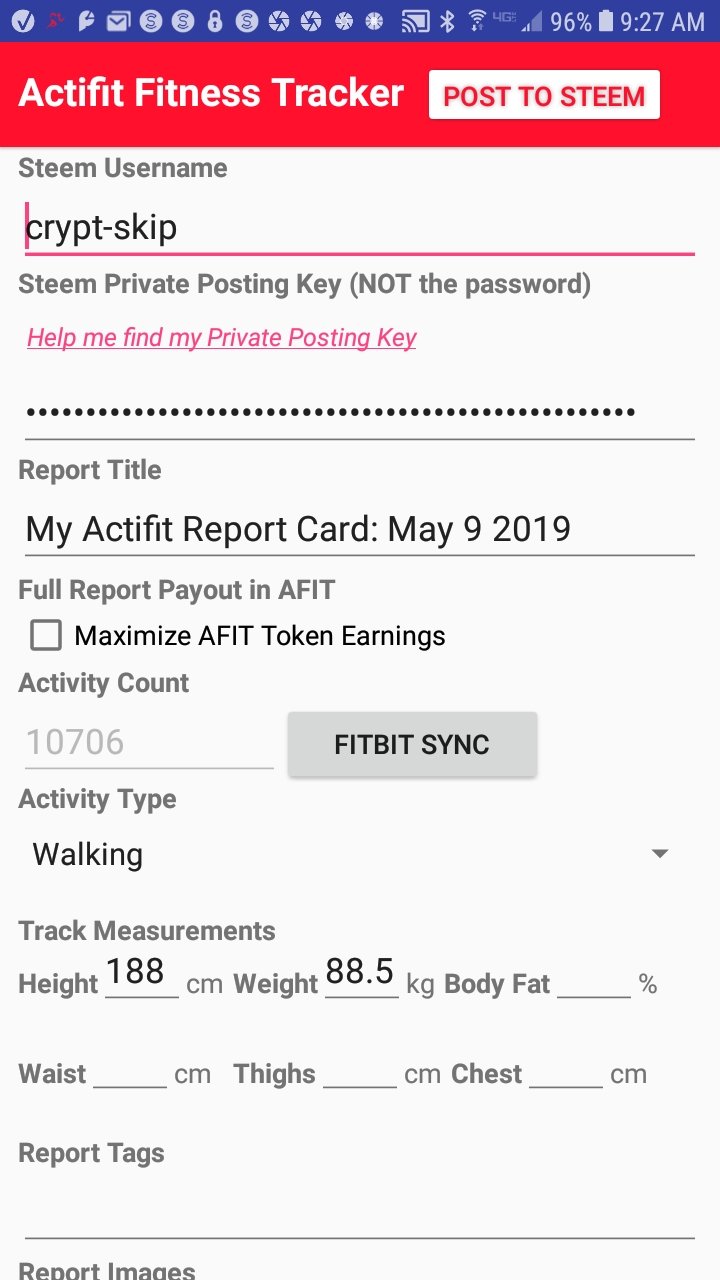Image resolution: width=720 pixels, height=1280 pixels.
Task: Open the Help me find my Private Posting Key link
Action: (x=221, y=338)
